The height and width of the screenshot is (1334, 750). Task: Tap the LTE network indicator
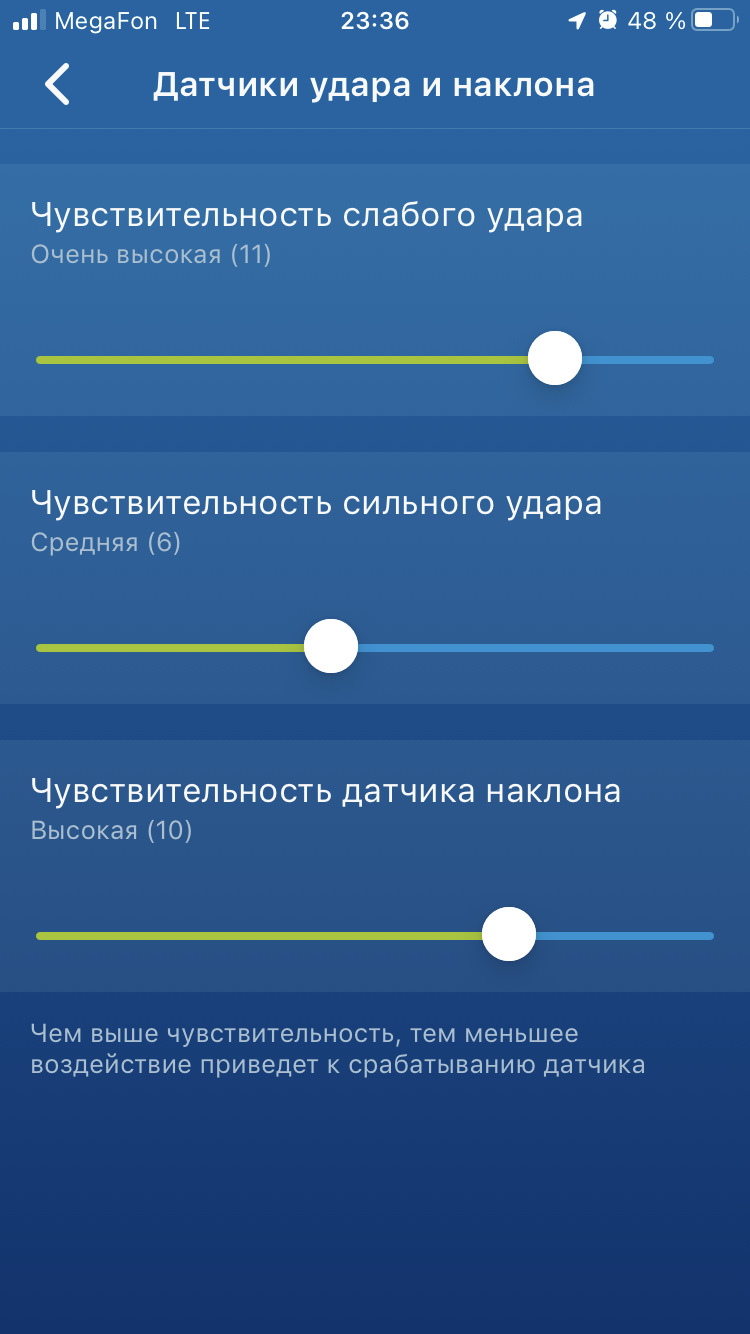tap(193, 20)
